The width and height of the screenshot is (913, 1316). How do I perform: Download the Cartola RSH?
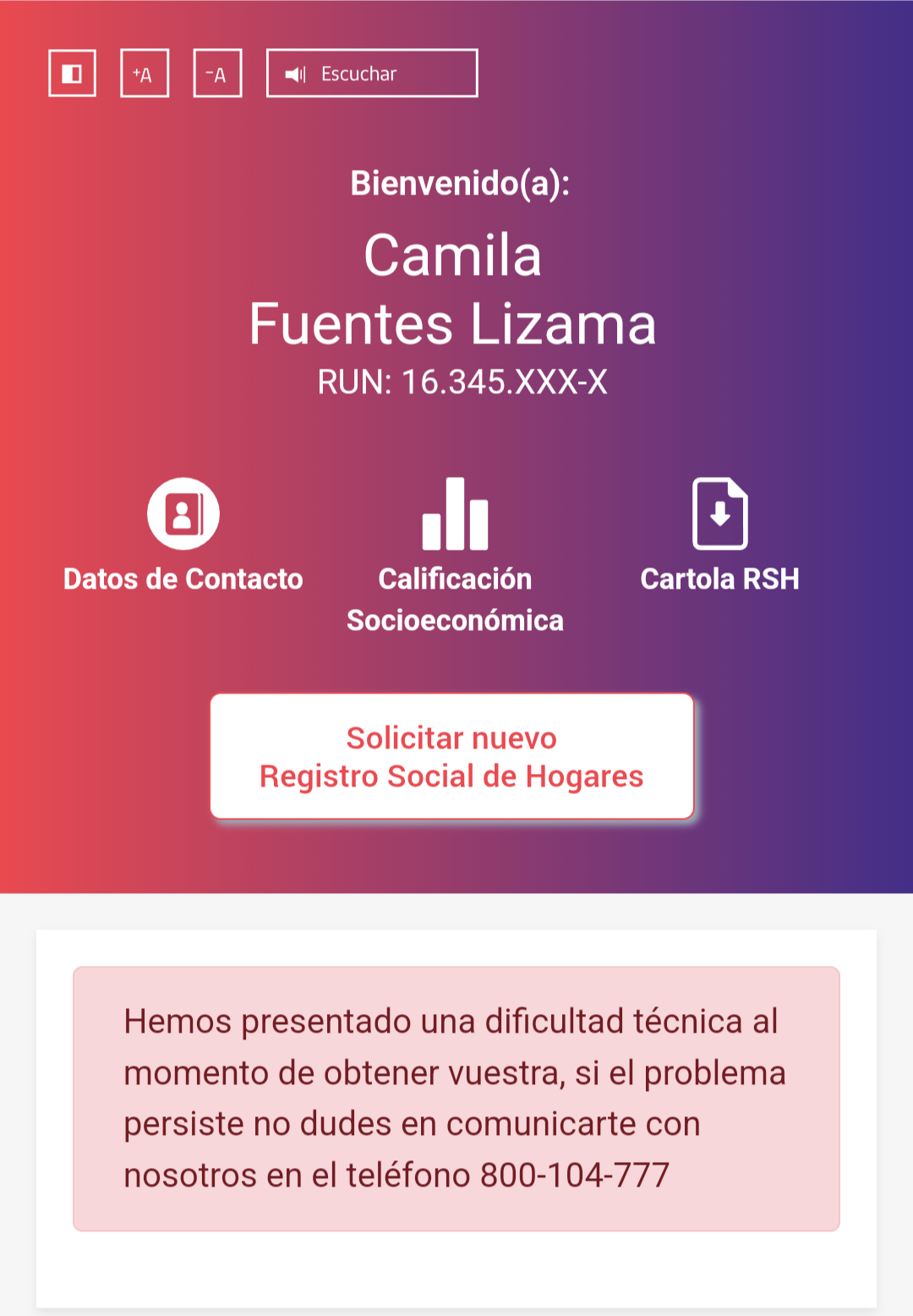(719, 535)
